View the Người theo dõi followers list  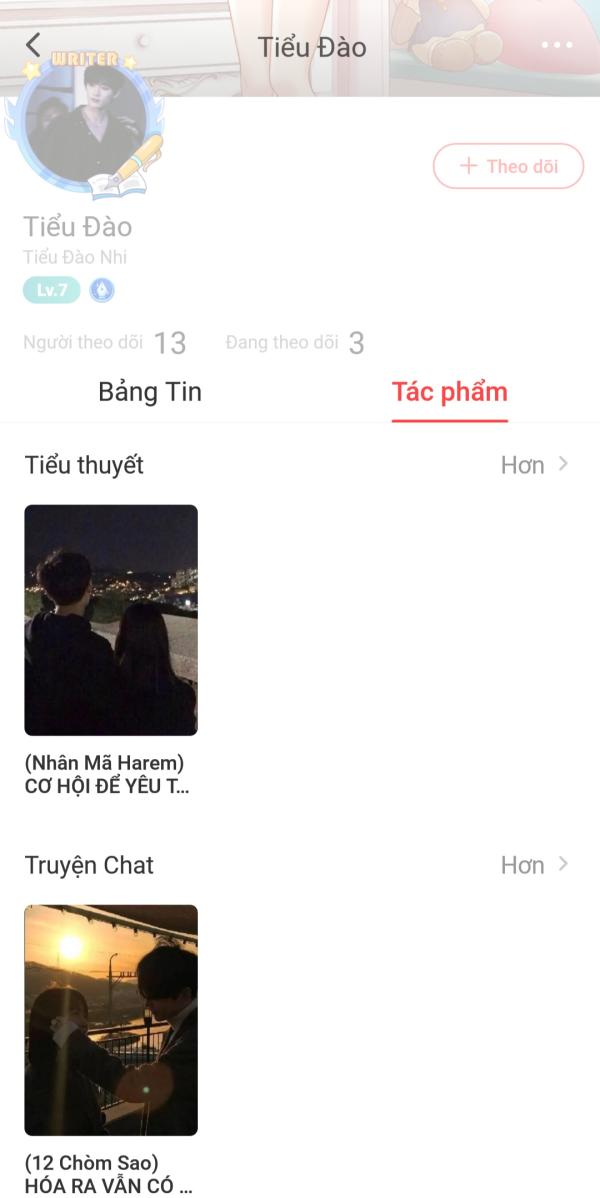click(105, 343)
